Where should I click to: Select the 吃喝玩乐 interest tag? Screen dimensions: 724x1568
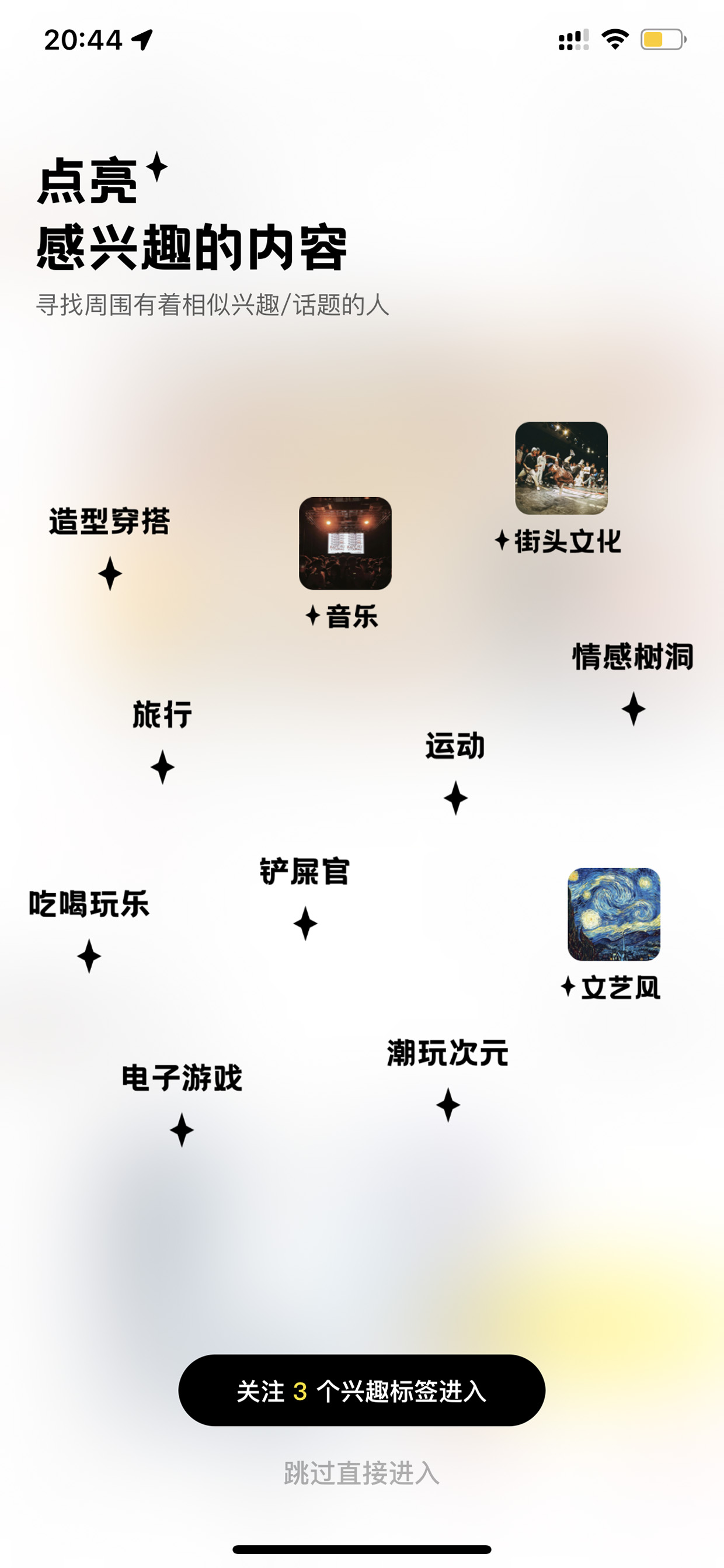coord(89,930)
